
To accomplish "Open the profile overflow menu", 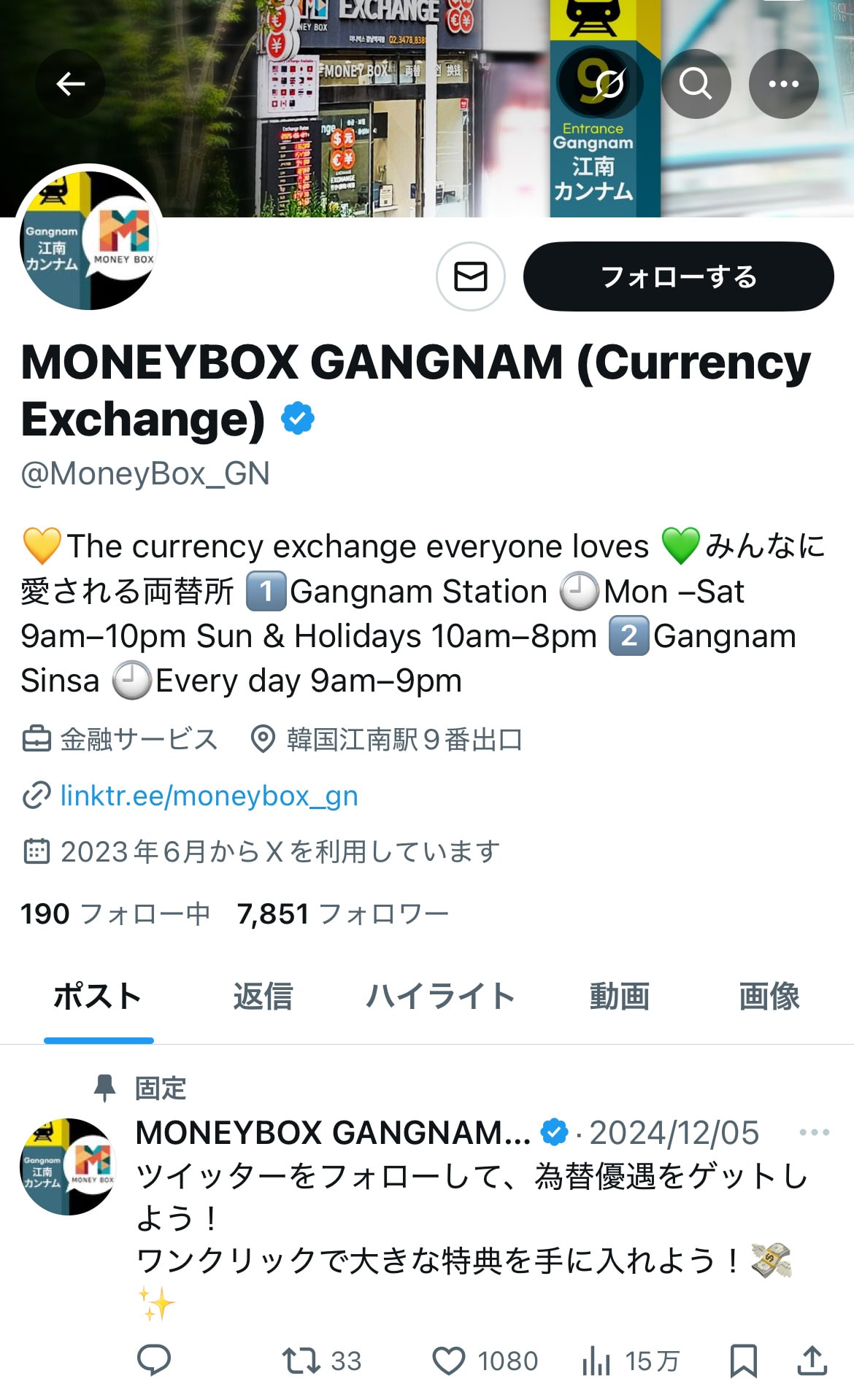I will pyautogui.click(x=783, y=84).
